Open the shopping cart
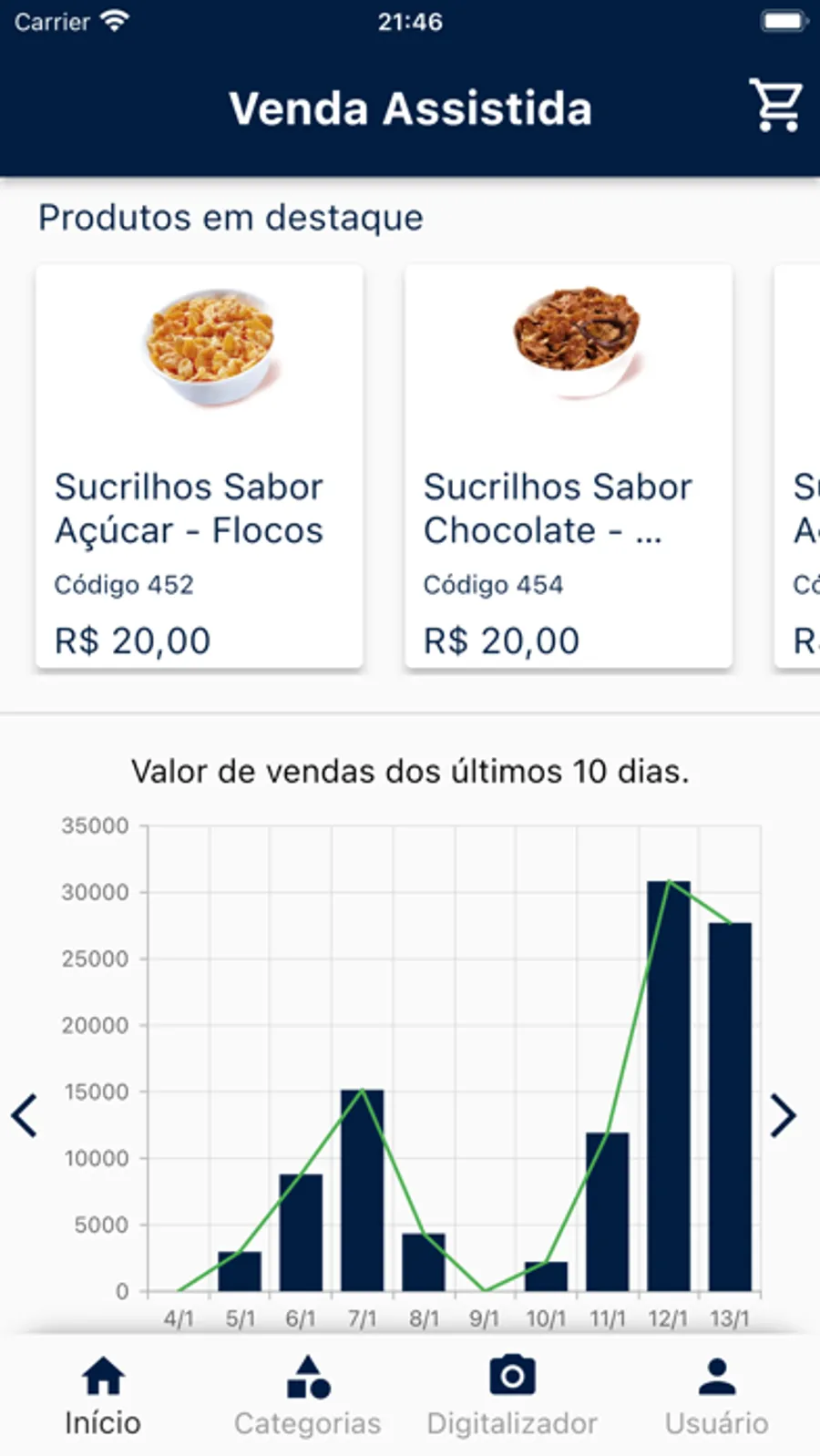820x1456 pixels. 775,106
